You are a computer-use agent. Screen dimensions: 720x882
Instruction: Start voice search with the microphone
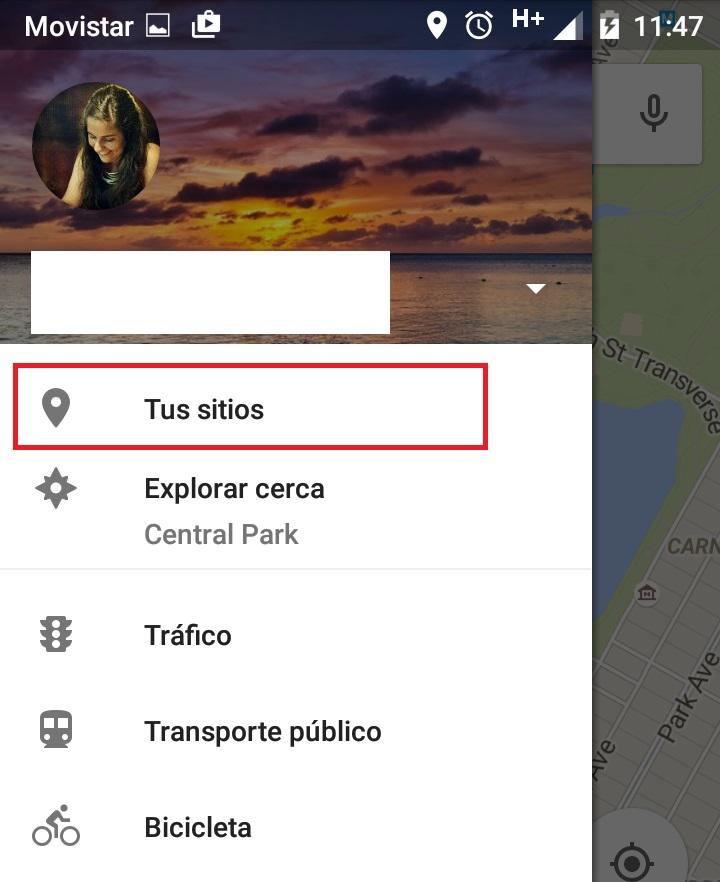[x=654, y=114]
